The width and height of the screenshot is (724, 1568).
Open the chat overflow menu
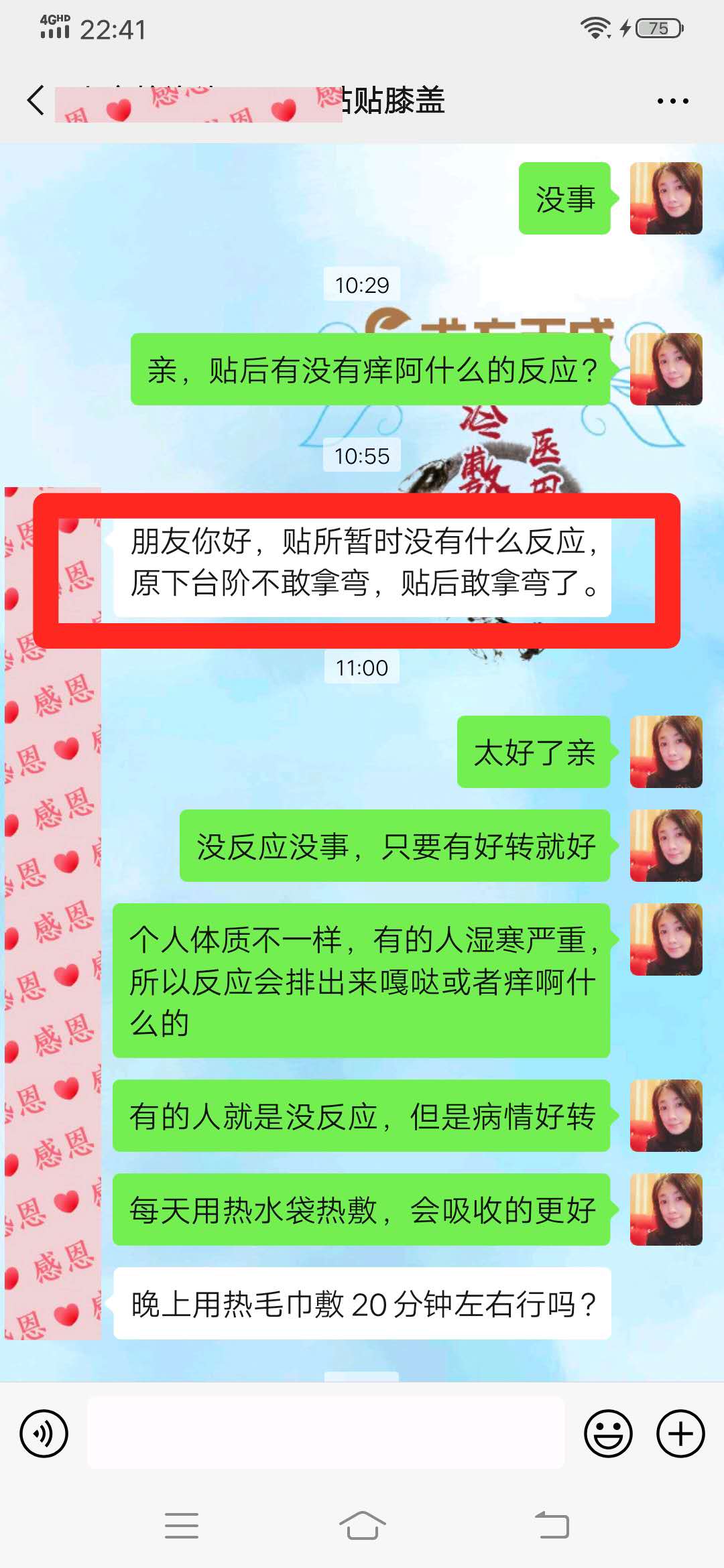click(x=672, y=101)
